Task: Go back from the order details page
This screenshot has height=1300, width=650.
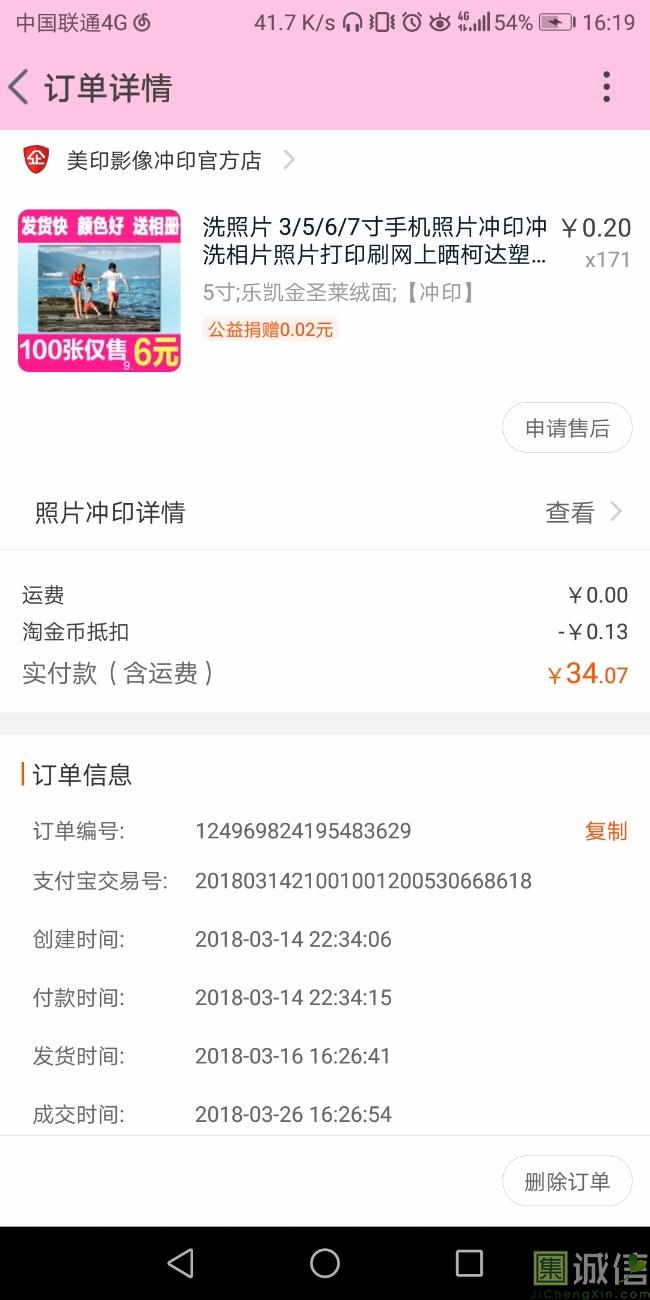Action: tap(20, 88)
